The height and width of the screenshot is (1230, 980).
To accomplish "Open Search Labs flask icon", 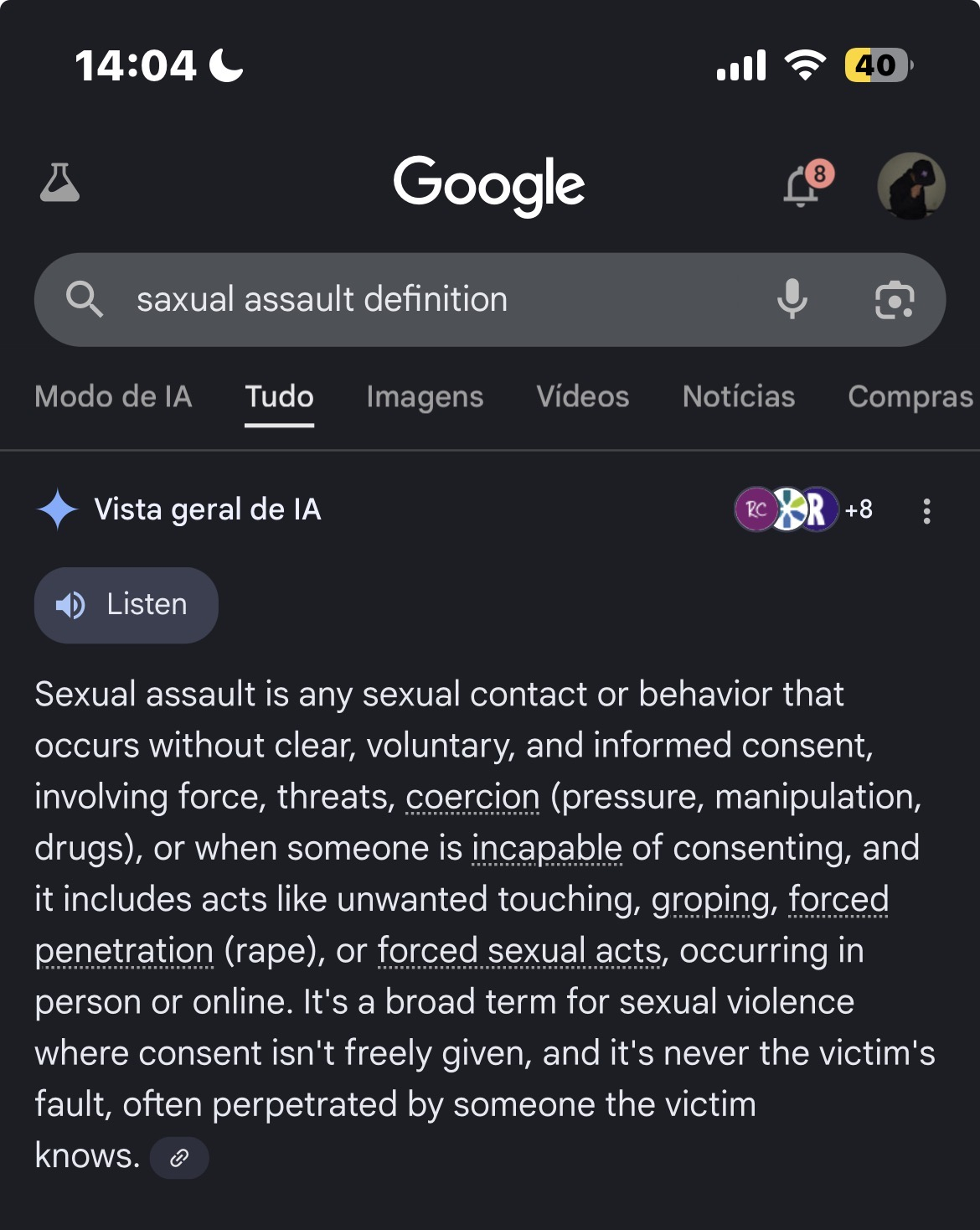I will point(59,183).
